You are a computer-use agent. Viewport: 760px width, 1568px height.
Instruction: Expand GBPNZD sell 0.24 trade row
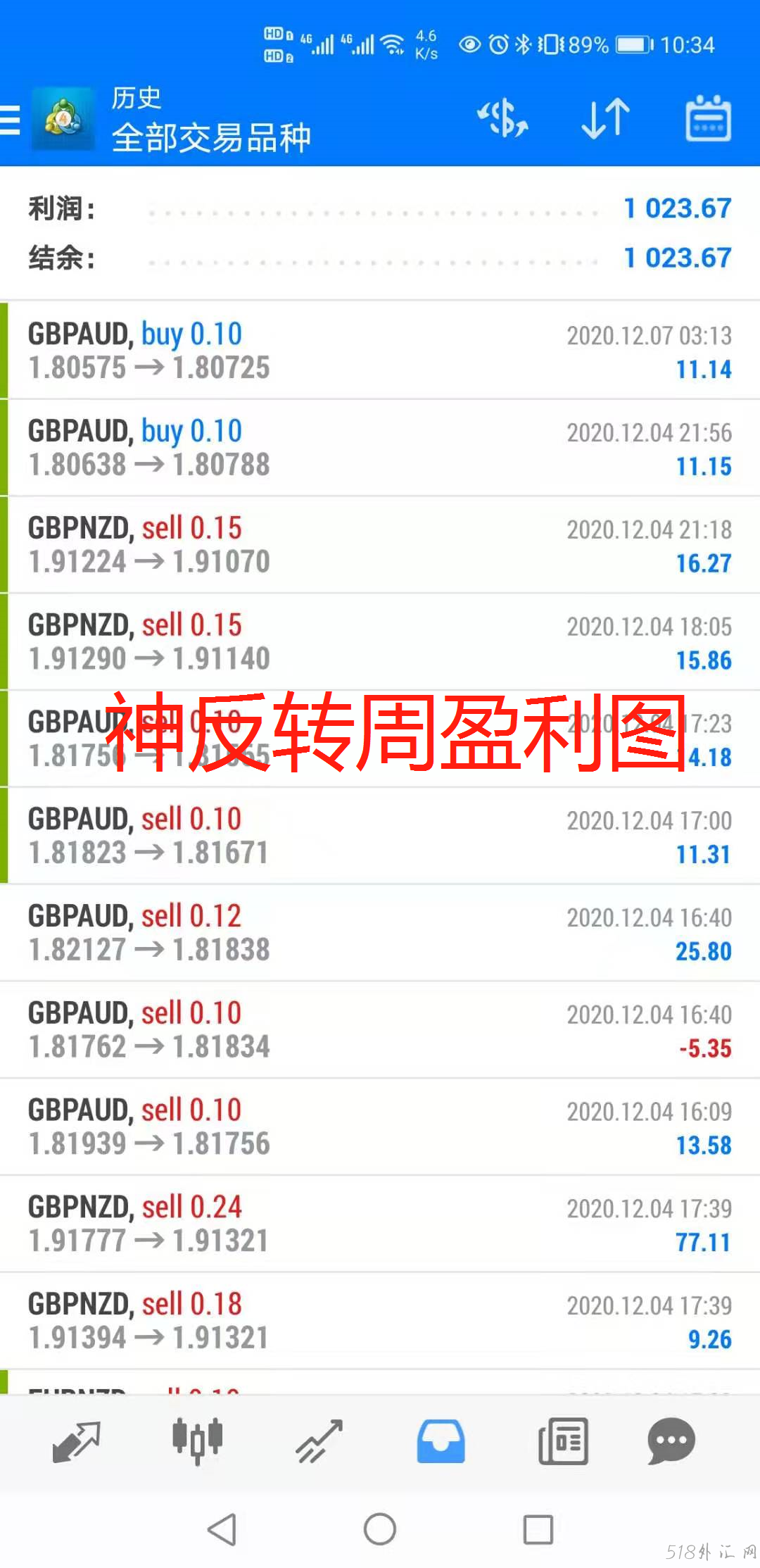pos(380,1224)
